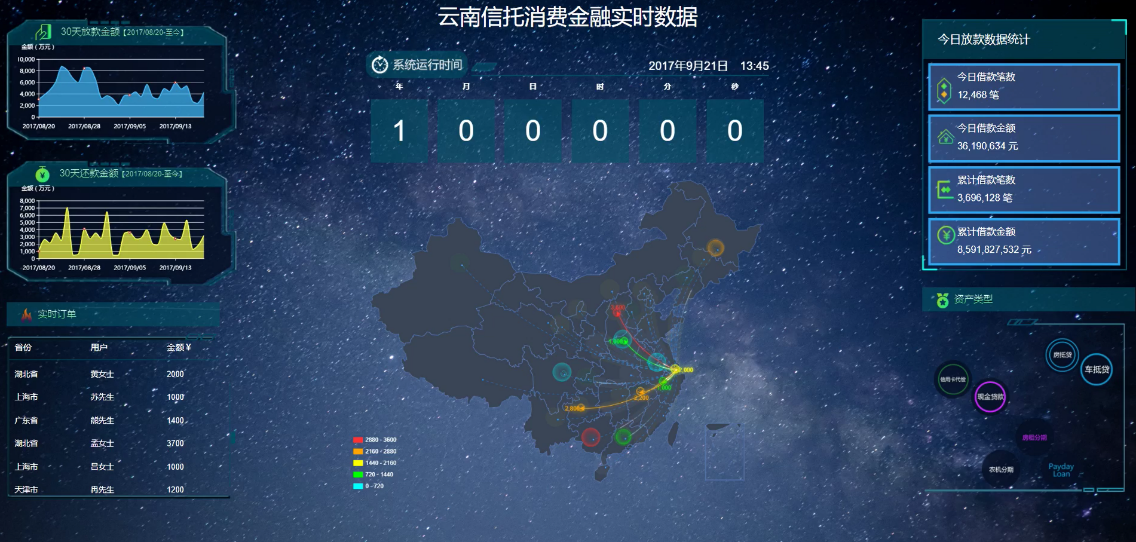Select the Payday Loan asset type bubble
This screenshot has width=1136, height=542.
pyautogui.click(x=1061, y=470)
